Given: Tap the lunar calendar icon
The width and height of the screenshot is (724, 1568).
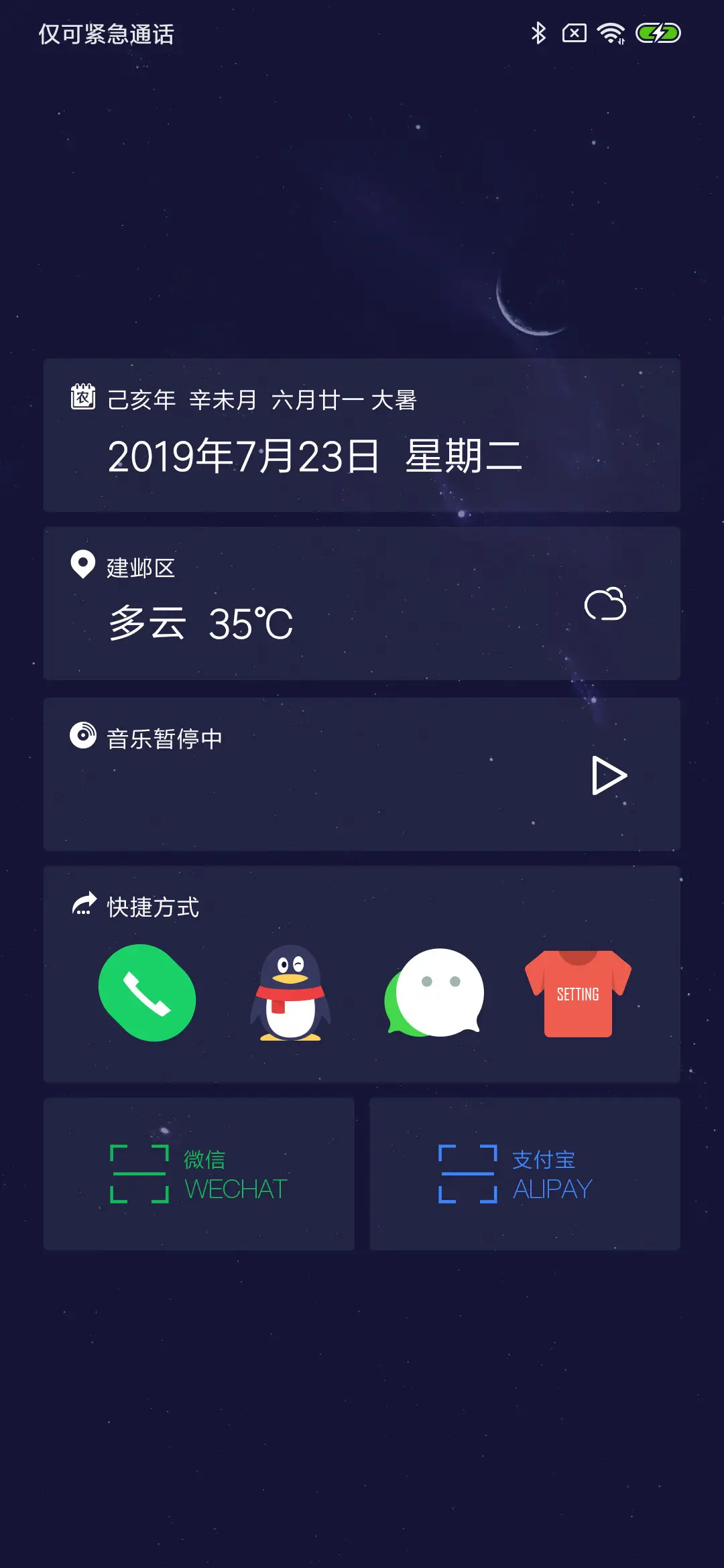Looking at the screenshot, I should tap(82, 397).
